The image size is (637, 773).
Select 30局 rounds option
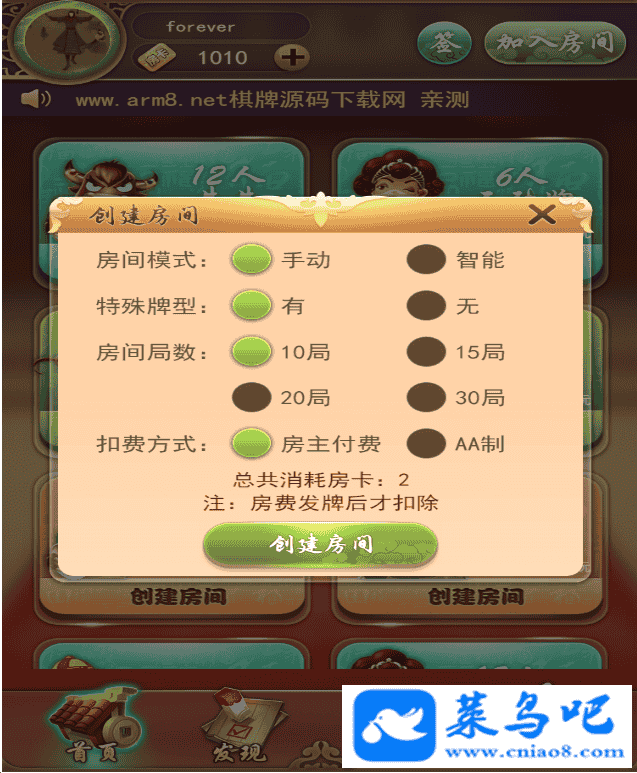(427, 397)
